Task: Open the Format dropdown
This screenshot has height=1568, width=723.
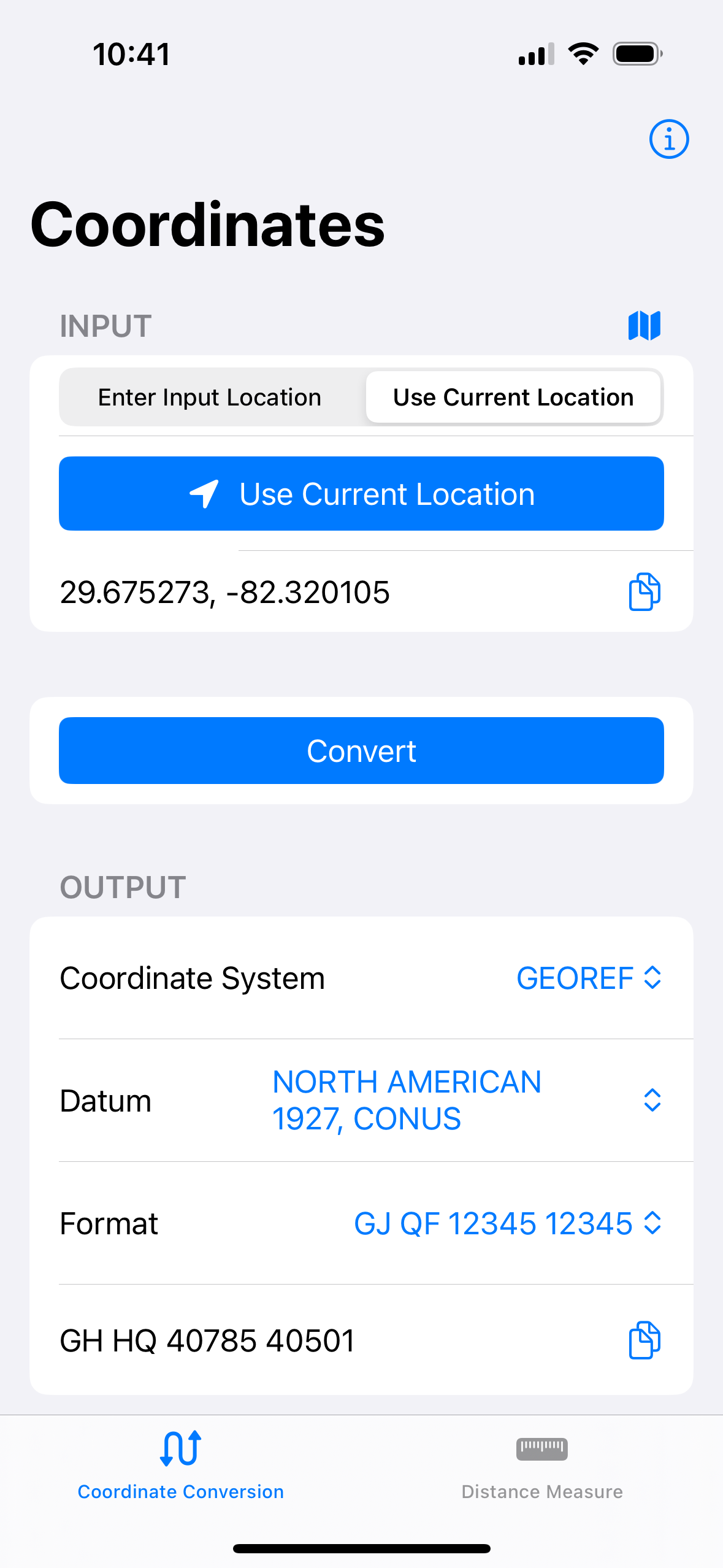Action: pos(508,1223)
